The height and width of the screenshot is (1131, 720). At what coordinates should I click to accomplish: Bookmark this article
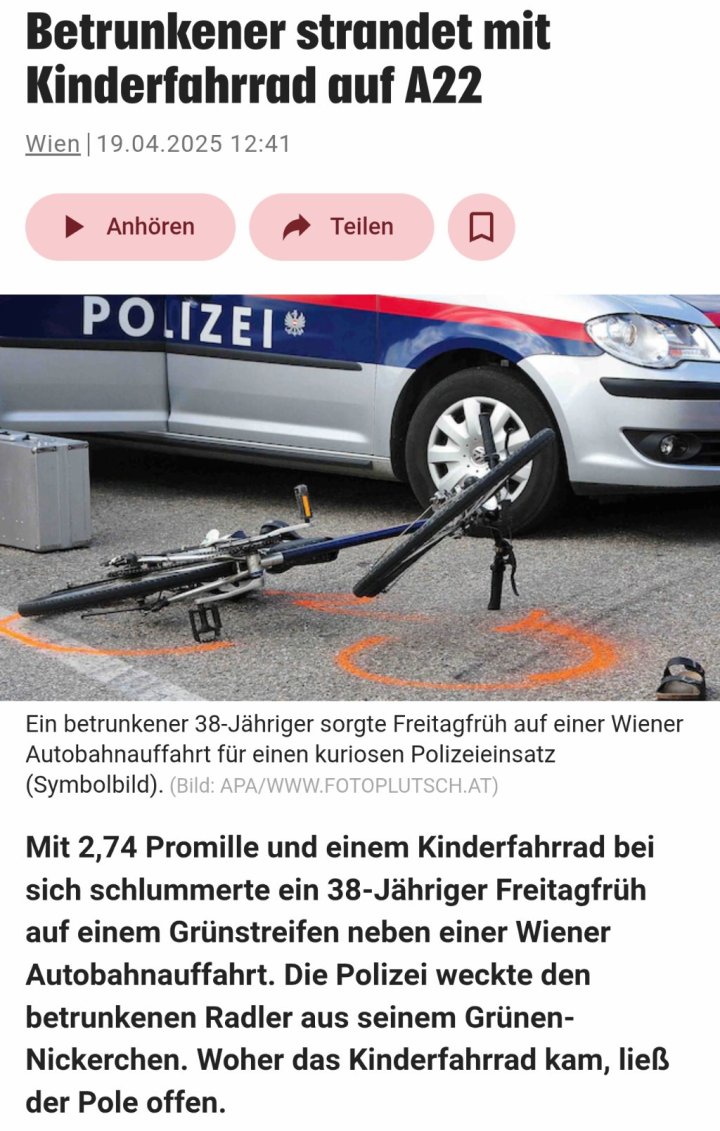(481, 227)
